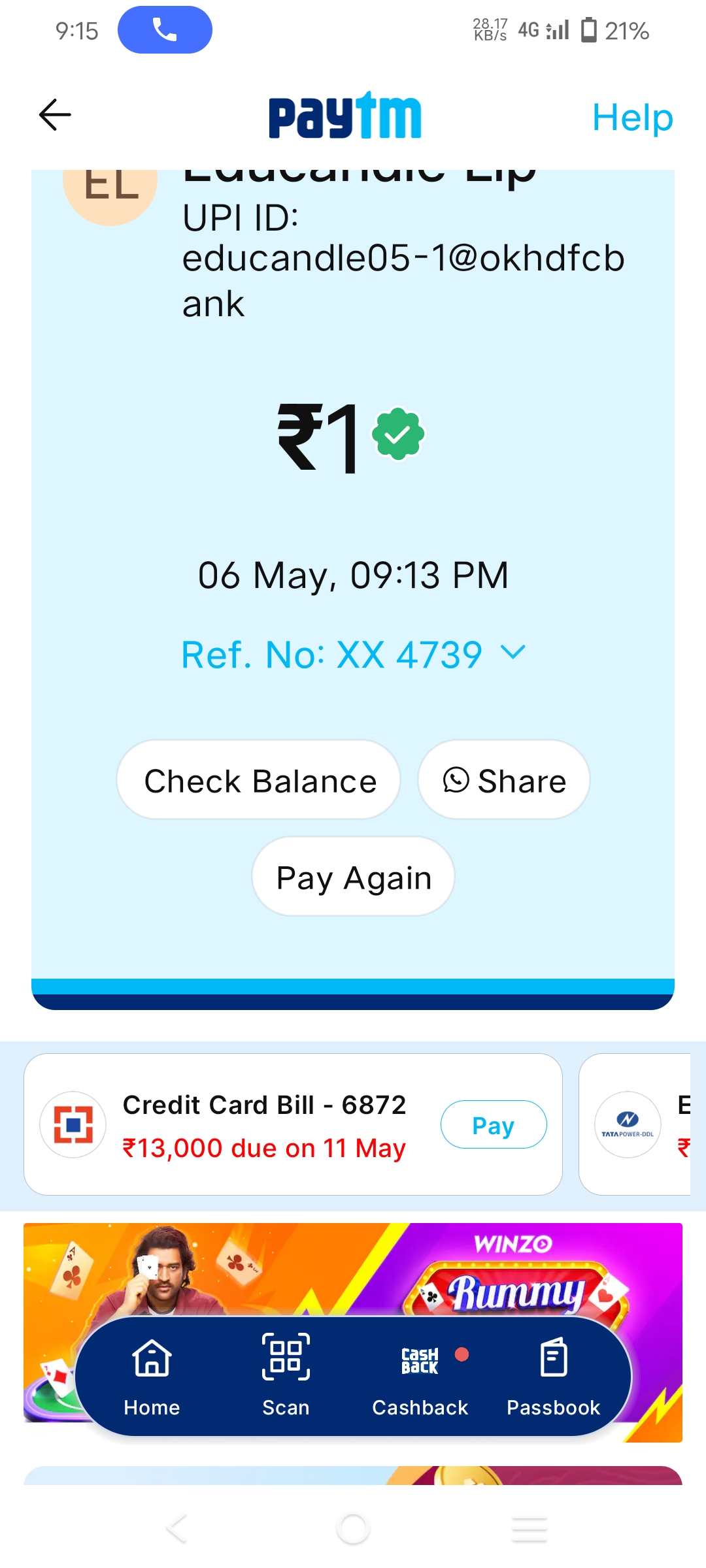Open the Scan QR tab

[x=286, y=1376]
